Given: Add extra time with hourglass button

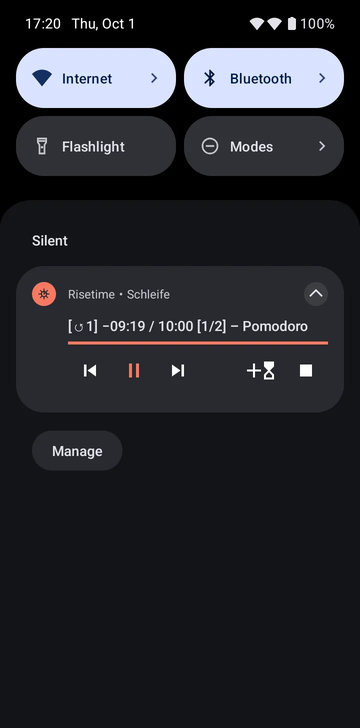Looking at the screenshot, I should pyautogui.click(x=261, y=370).
